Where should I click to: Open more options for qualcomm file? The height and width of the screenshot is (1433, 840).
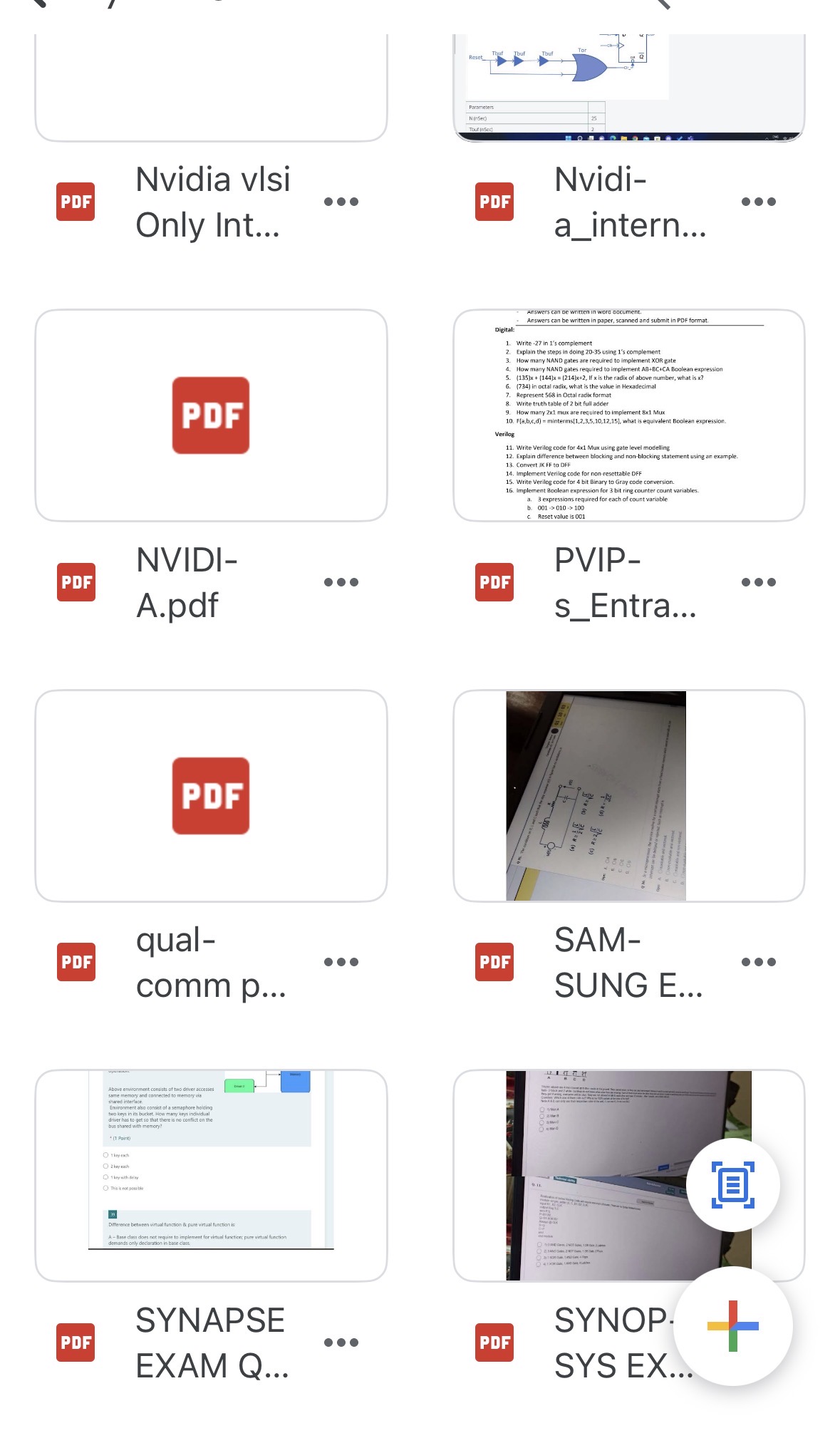point(341,962)
